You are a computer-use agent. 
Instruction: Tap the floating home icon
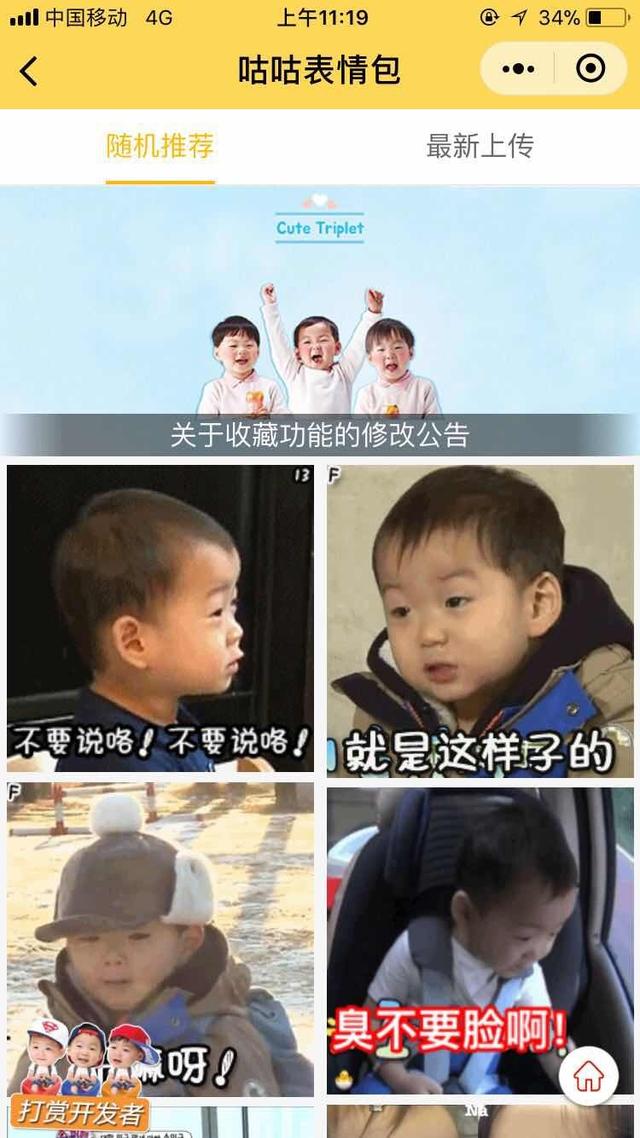coord(589,1076)
